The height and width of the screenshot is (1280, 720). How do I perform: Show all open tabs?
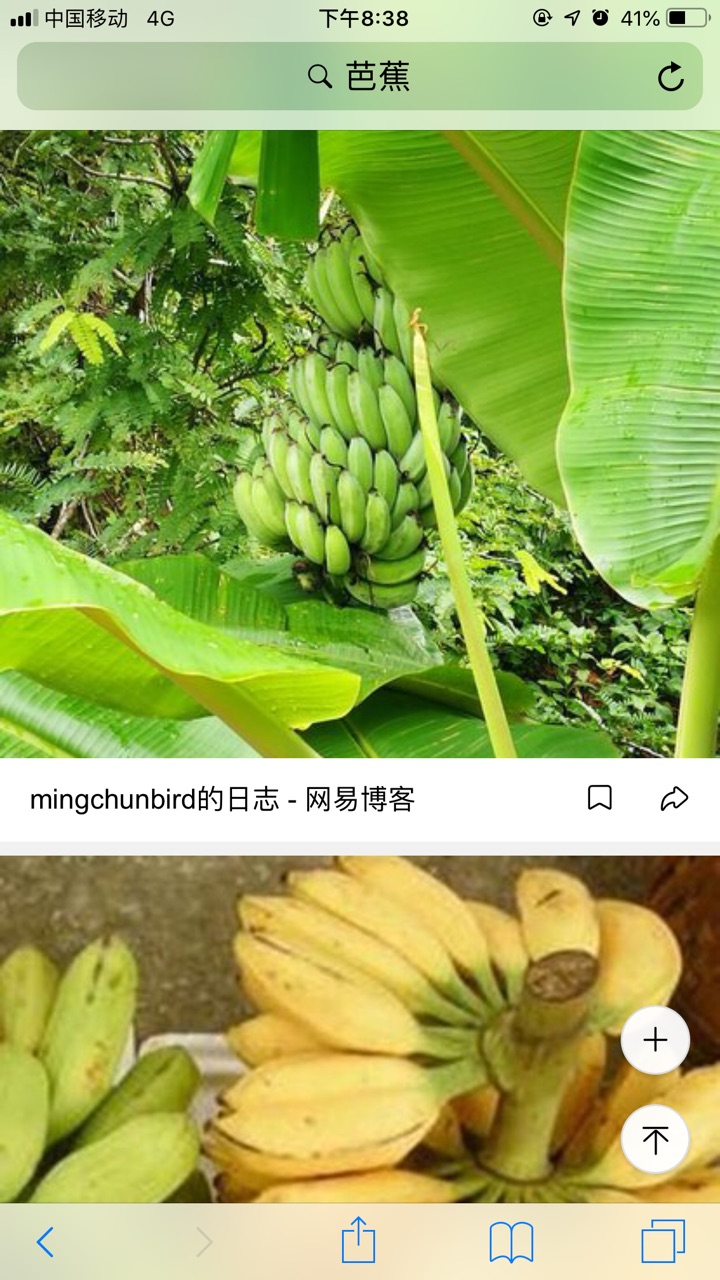(x=663, y=1242)
